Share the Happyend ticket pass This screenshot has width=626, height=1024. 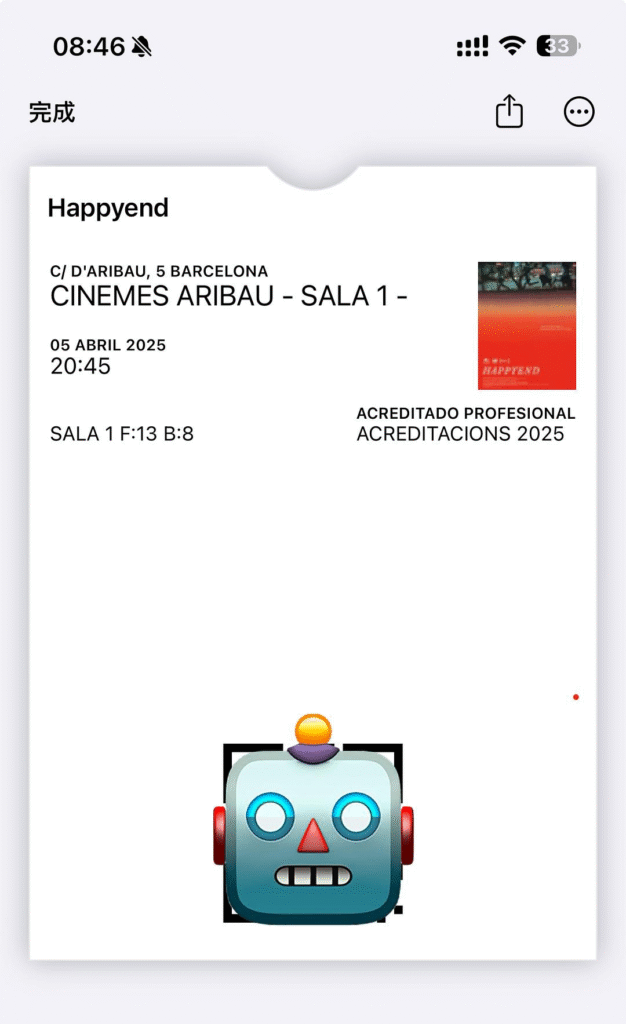coord(509,111)
